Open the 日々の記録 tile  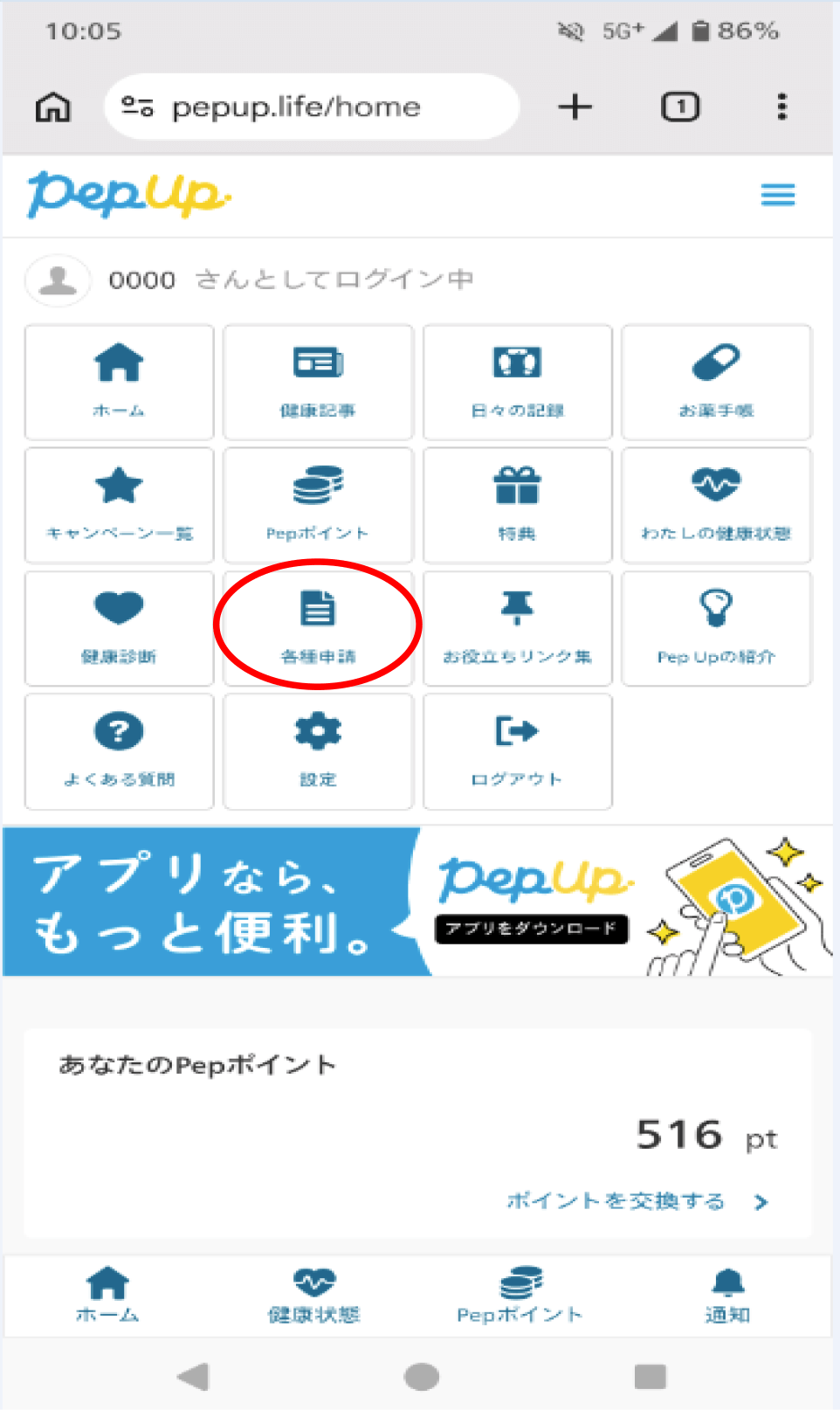[517, 382]
